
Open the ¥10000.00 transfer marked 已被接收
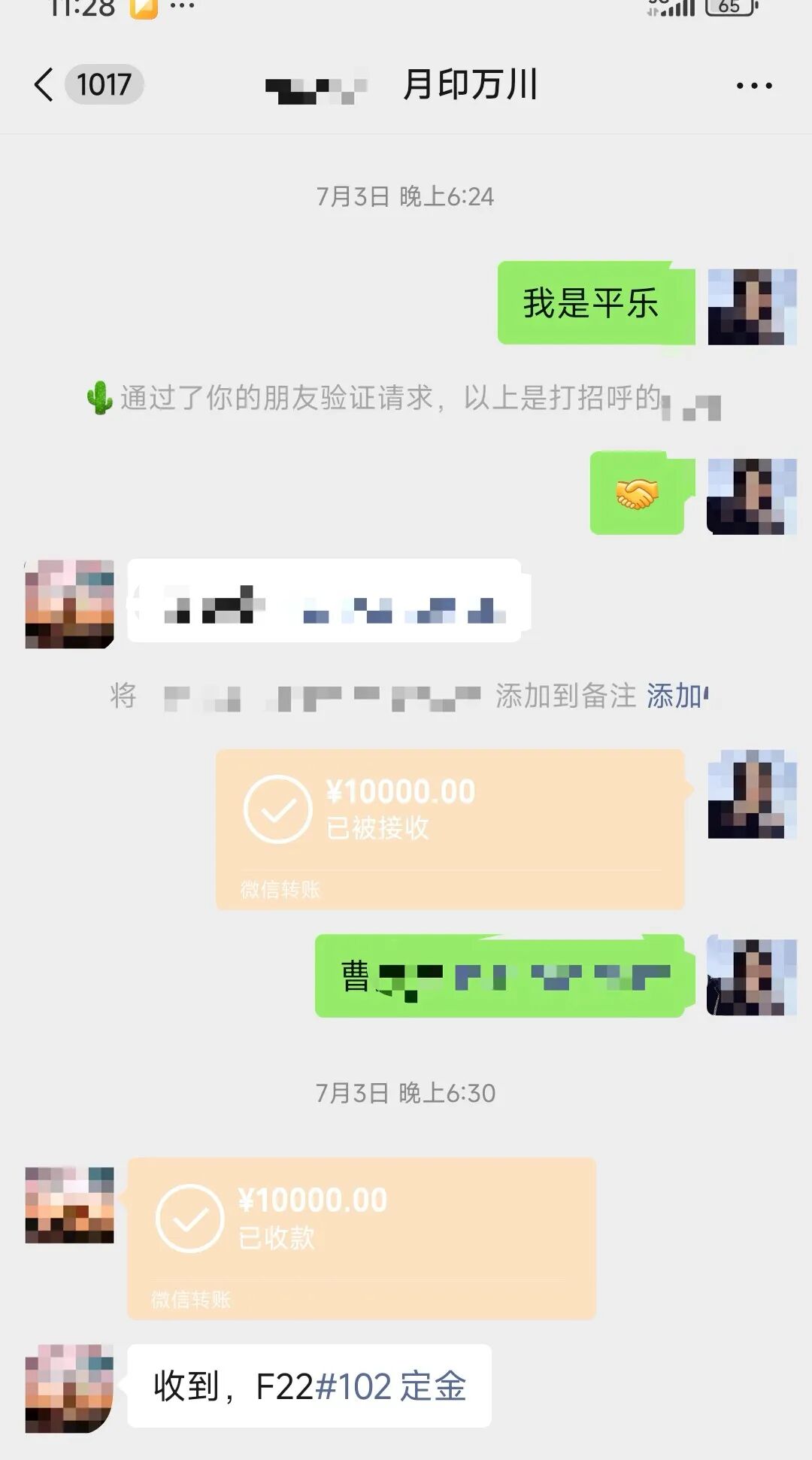click(450, 829)
